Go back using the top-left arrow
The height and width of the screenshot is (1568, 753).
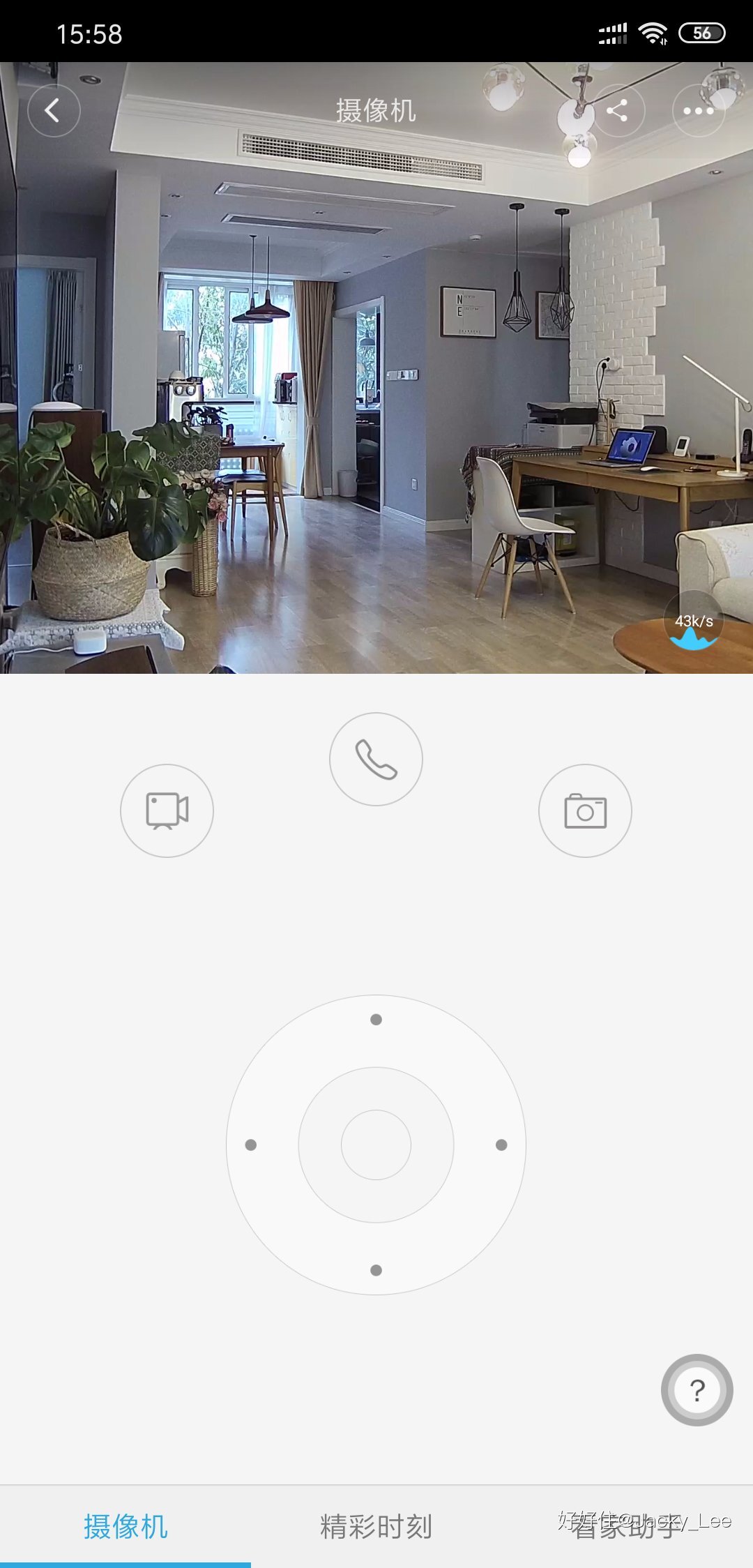click(54, 111)
